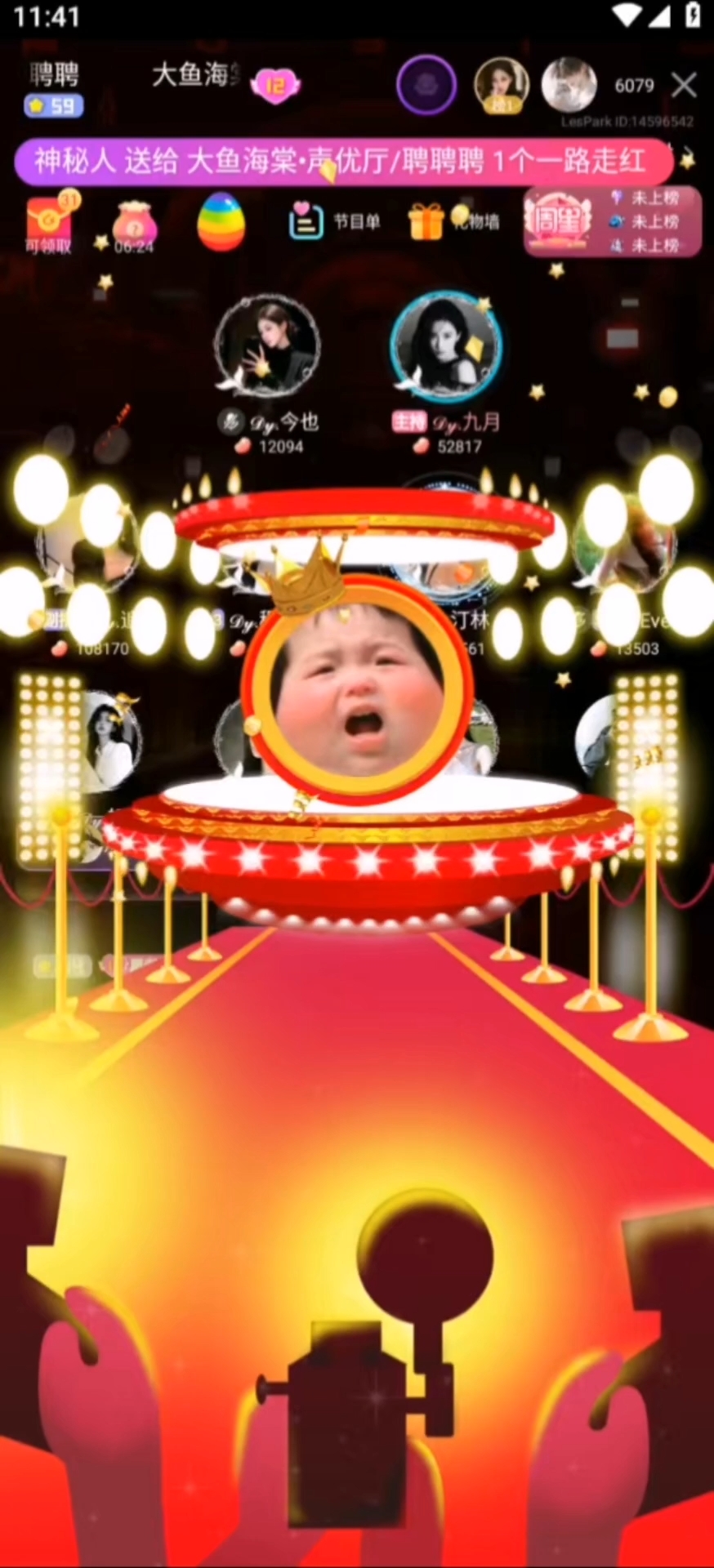Image resolution: width=714 pixels, height=1568 pixels.
Task: Close the live voice room
Action: (x=685, y=85)
